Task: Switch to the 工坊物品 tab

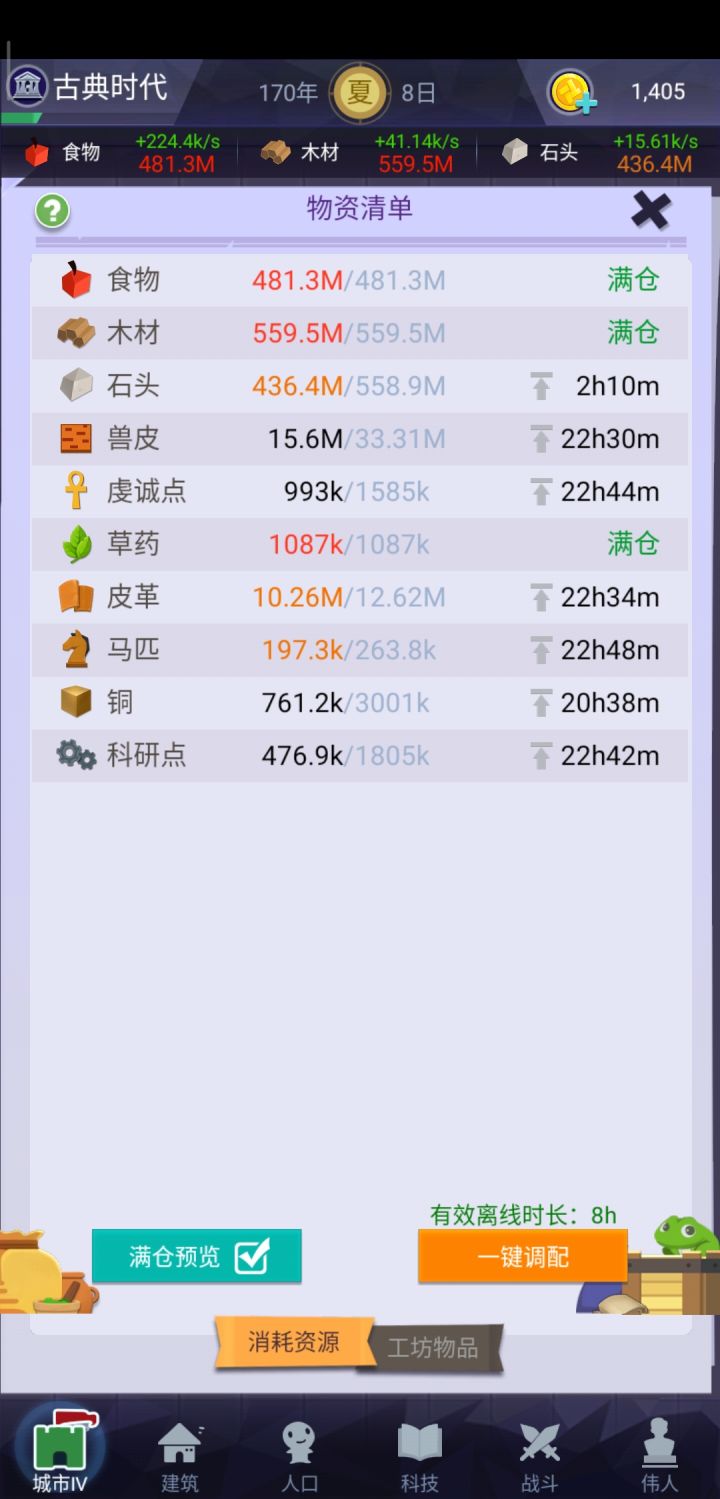Action: pos(434,1348)
